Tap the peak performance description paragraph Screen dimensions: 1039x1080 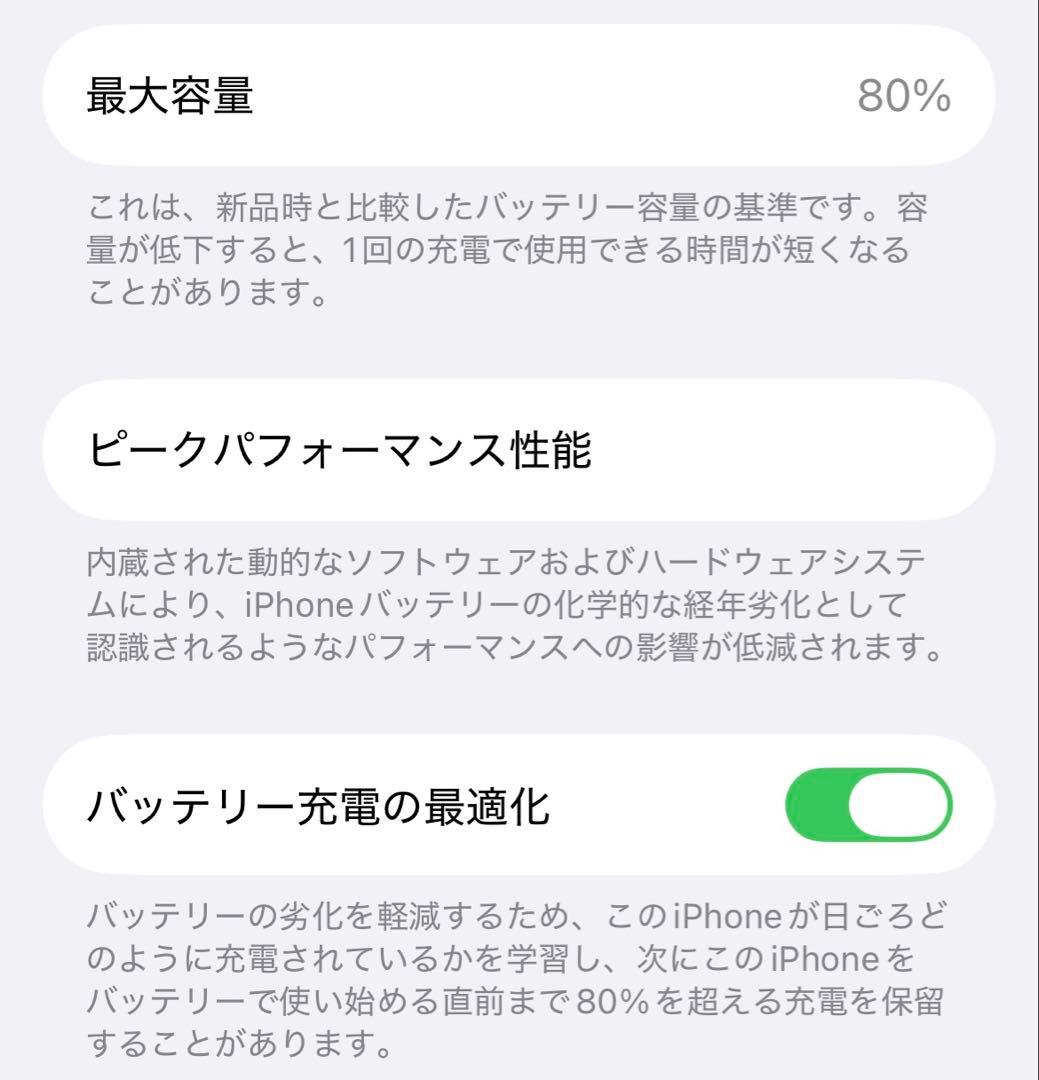click(500, 605)
